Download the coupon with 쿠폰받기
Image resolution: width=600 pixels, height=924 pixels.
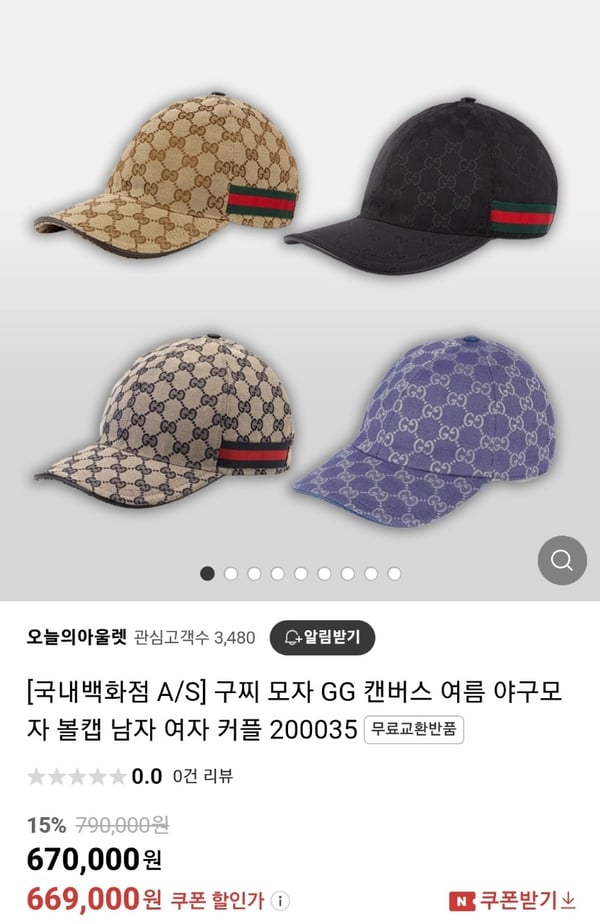pyautogui.click(x=512, y=900)
